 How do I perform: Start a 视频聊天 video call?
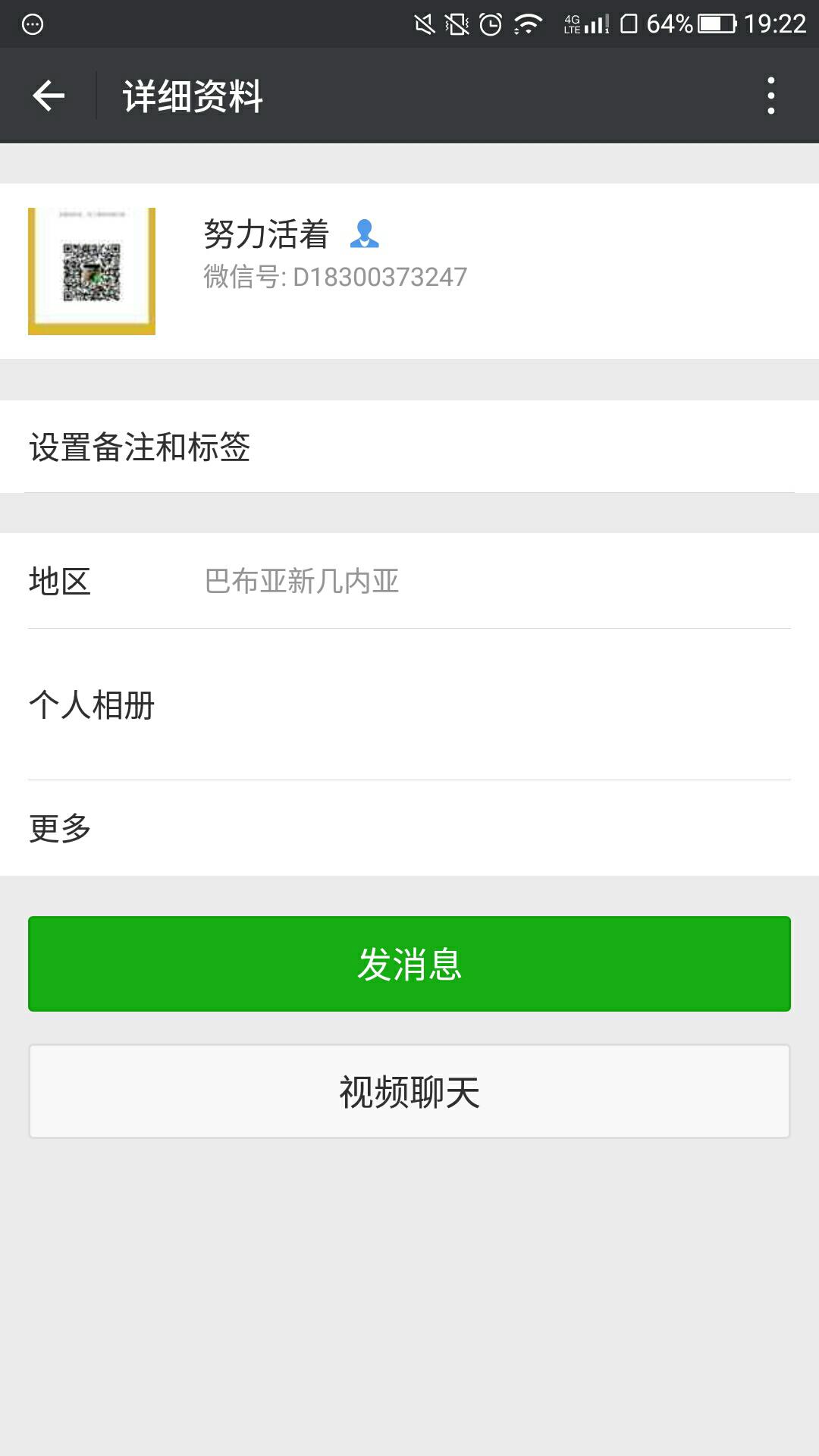pos(409,1091)
